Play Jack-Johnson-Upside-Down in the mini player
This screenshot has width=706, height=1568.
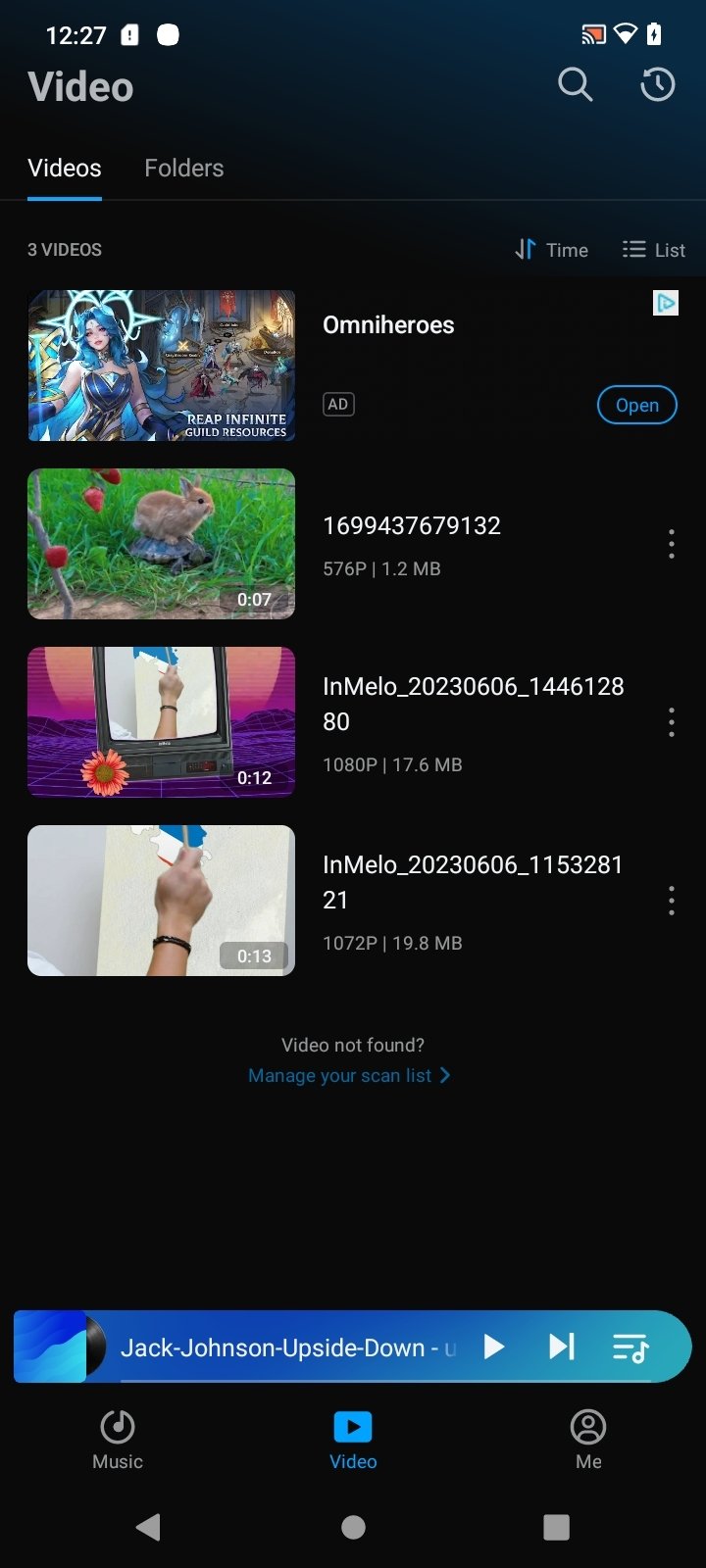[x=494, y=1347]
